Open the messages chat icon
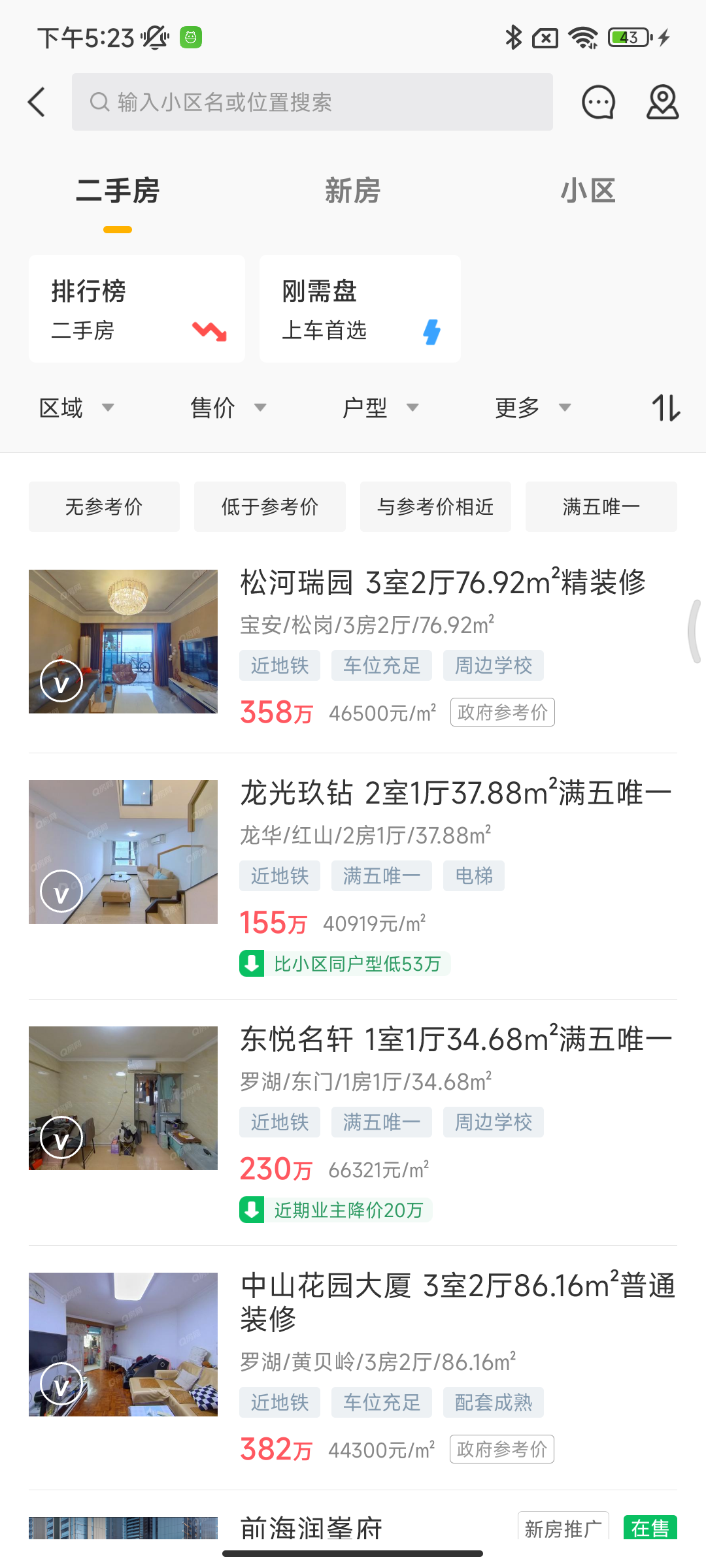Viewport: 706px width, 1568px height. (598, 102)
